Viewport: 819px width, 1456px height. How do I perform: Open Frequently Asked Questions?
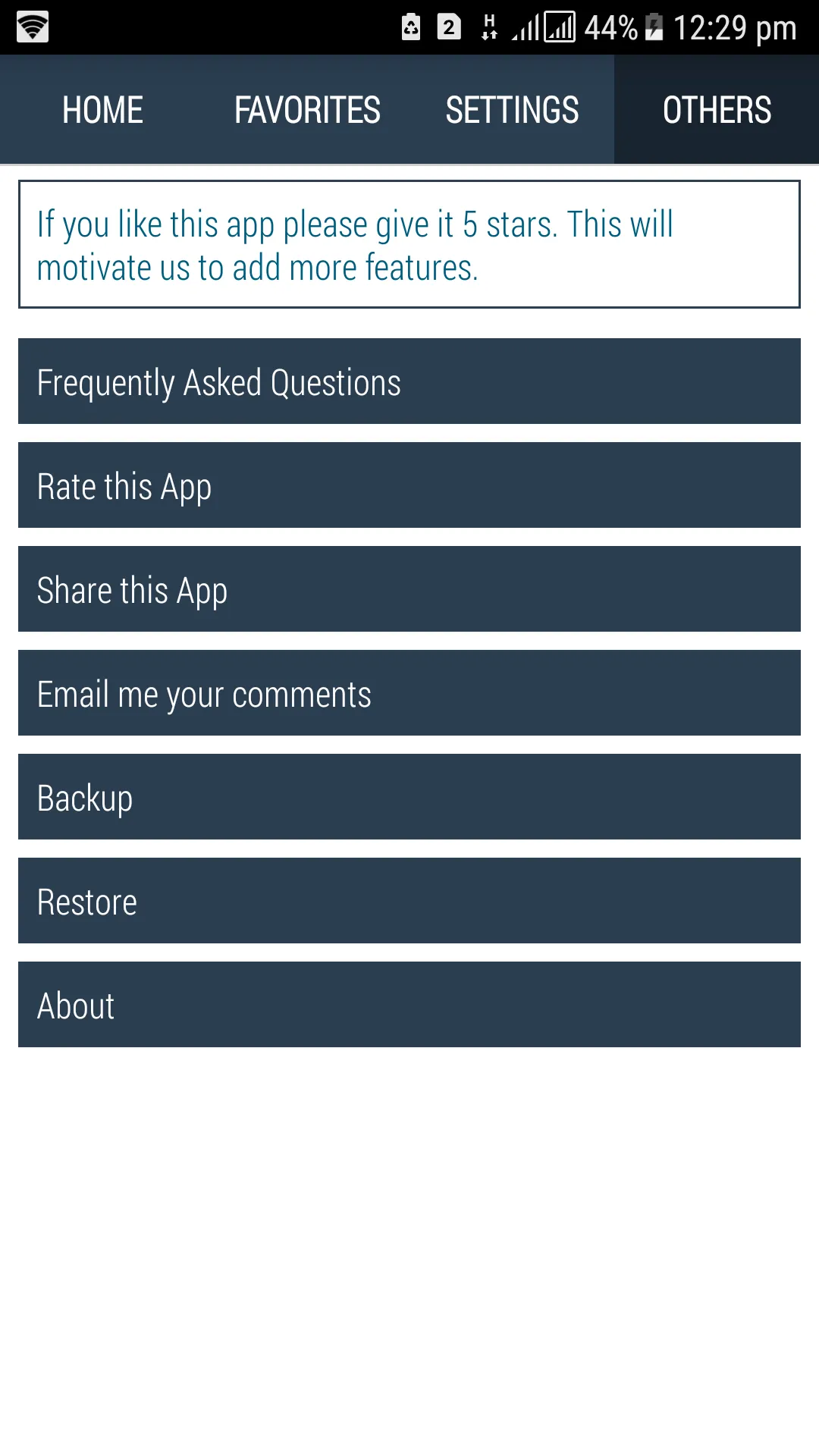pyautogui.click(x=409, y=381)
